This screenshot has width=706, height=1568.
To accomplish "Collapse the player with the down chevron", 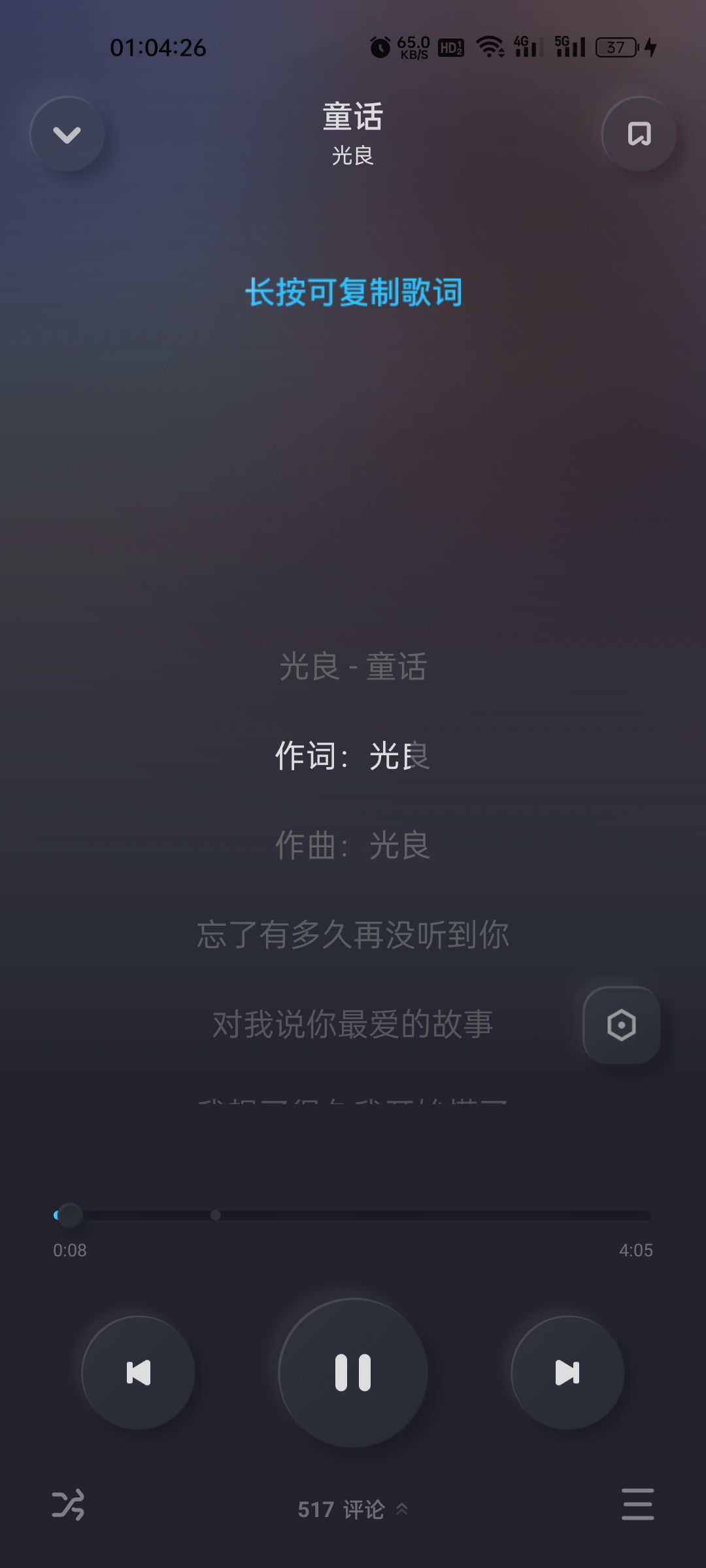I will 67,135.
